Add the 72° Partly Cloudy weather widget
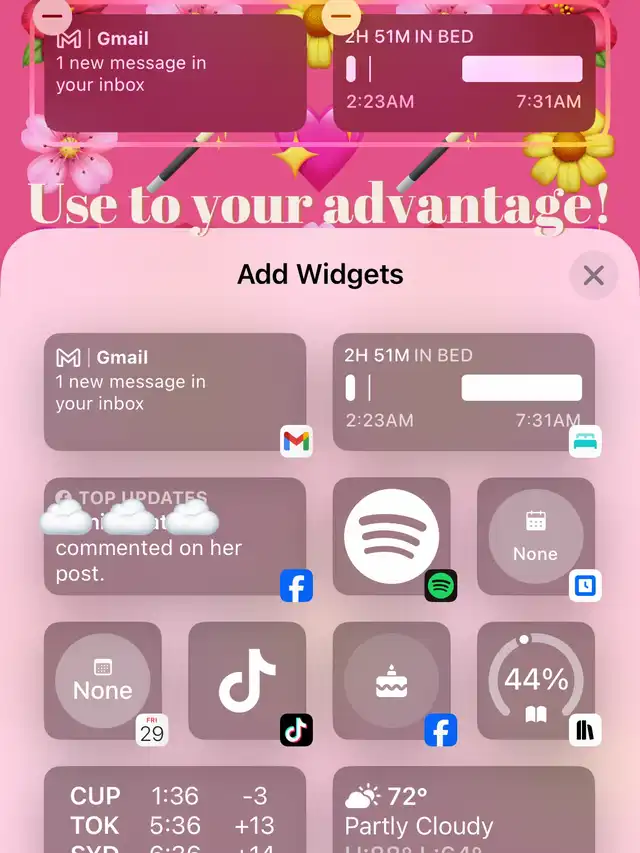 pos(463,809)
